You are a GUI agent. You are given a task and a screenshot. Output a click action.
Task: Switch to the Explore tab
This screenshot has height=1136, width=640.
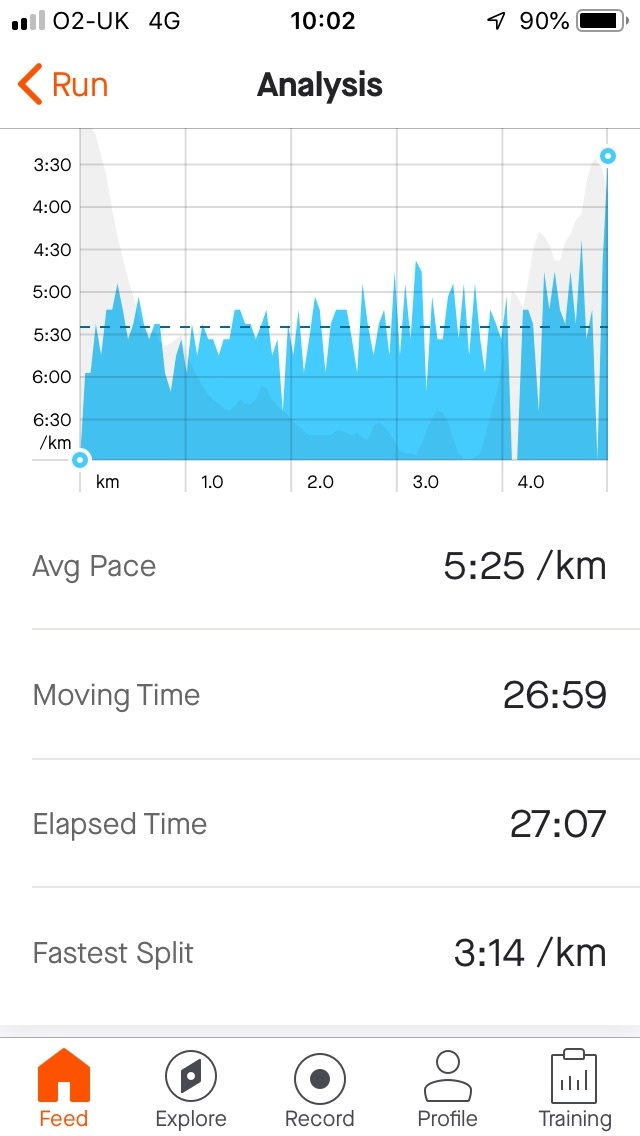point(191,1088)
